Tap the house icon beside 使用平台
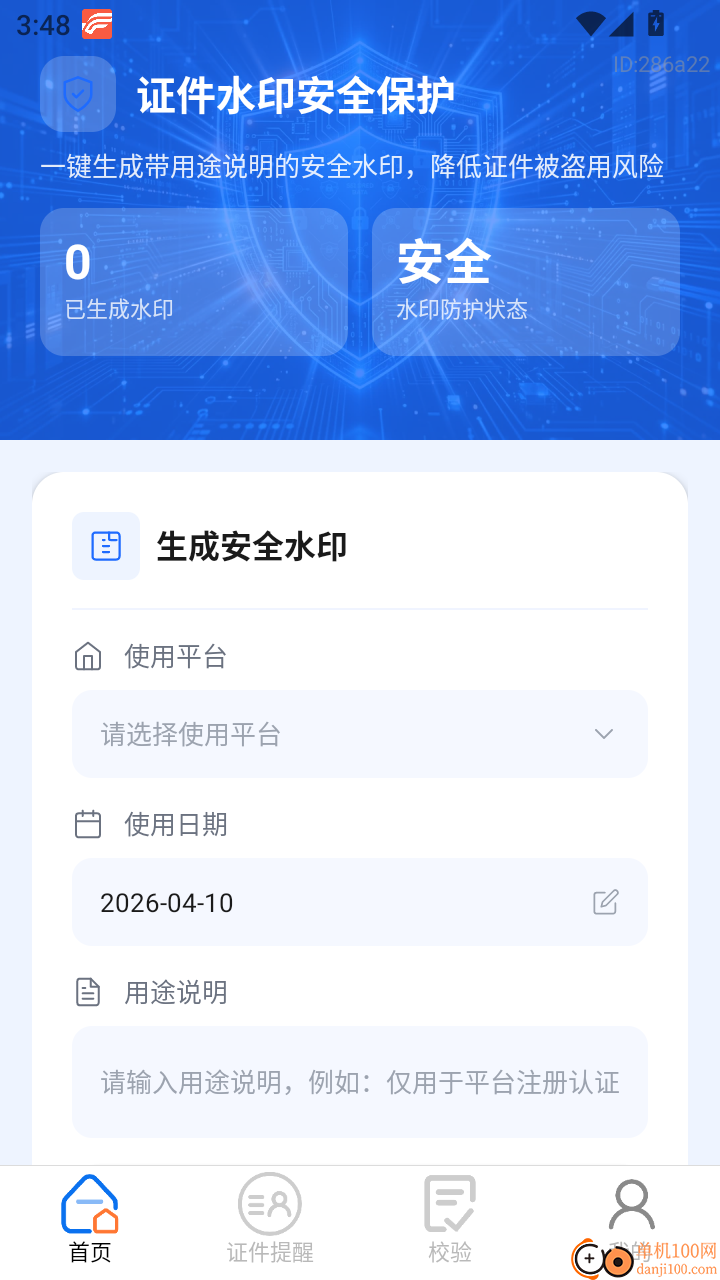Screen dimensions: 720x1280 [88, 657]
